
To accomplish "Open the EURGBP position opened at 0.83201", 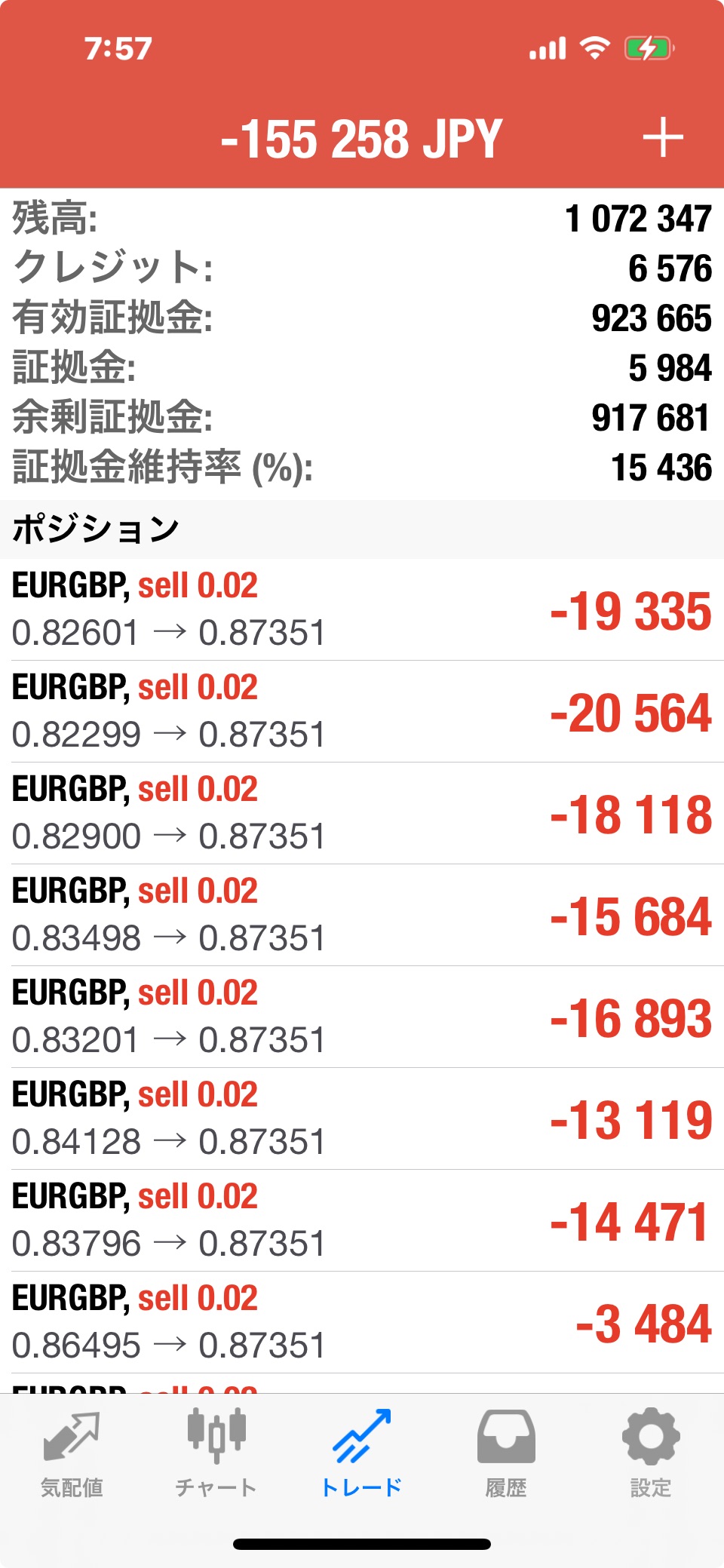I will pos(362,1017).
